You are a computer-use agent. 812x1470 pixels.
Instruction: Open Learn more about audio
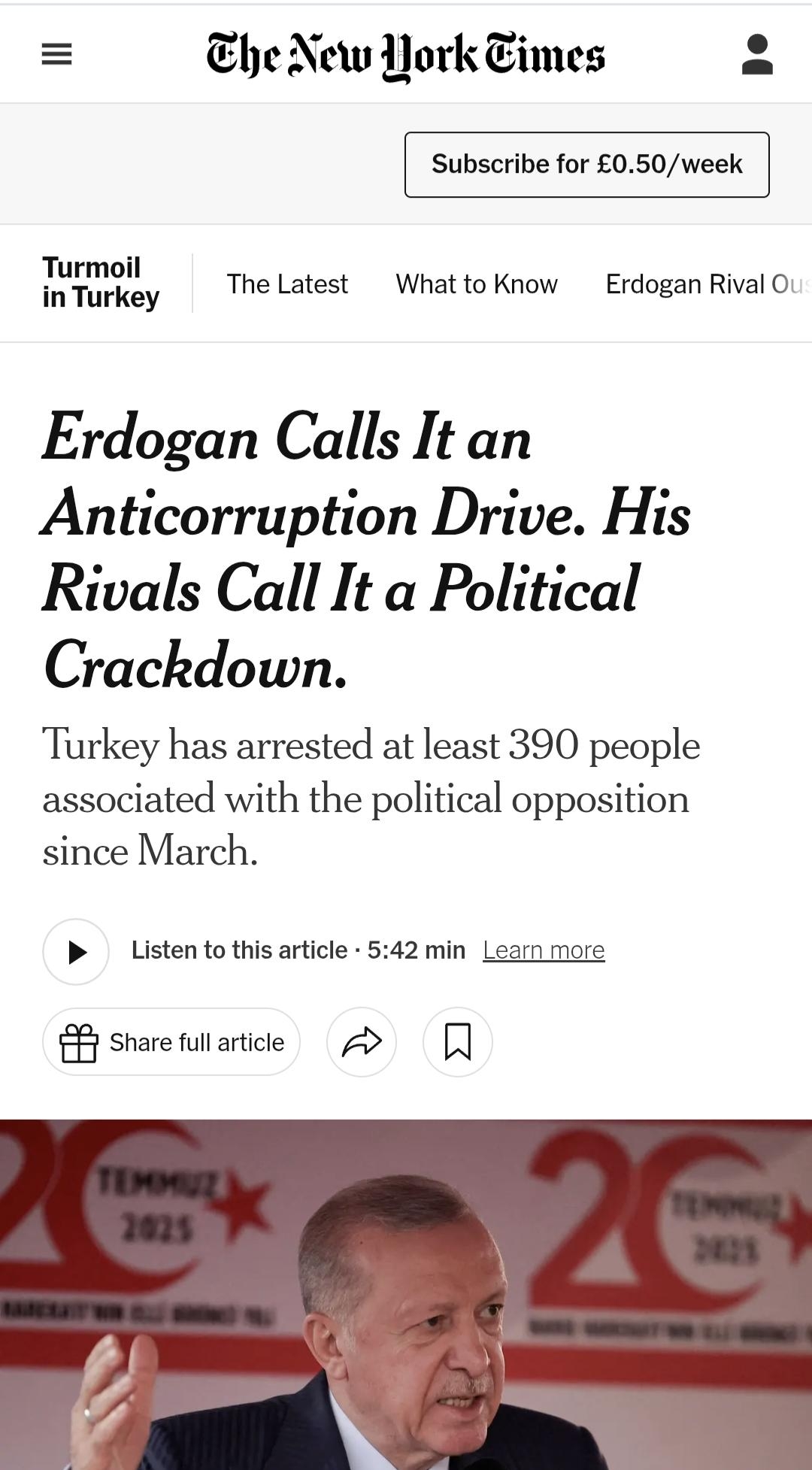click(544, 950)
